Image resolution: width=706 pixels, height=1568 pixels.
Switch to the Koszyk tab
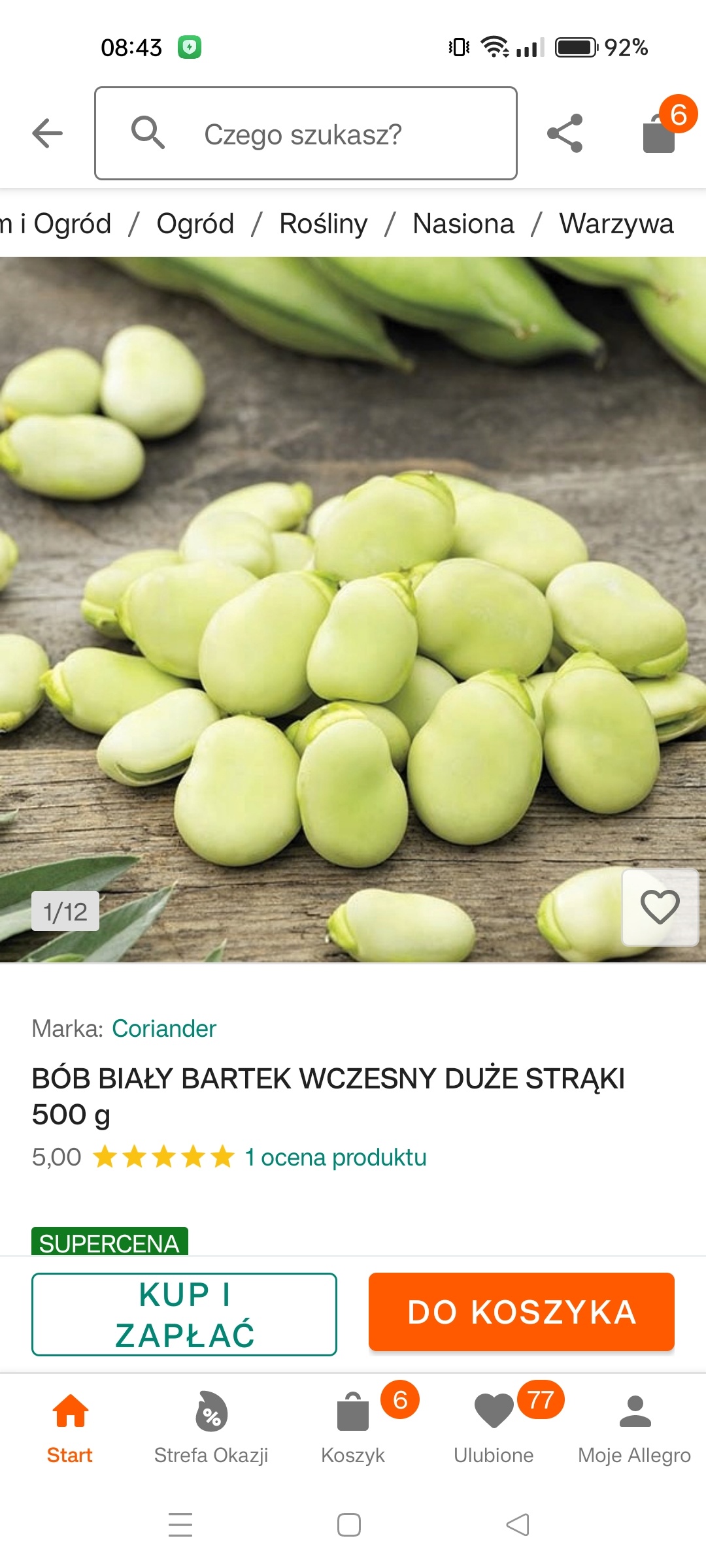tap(353, 1428)
